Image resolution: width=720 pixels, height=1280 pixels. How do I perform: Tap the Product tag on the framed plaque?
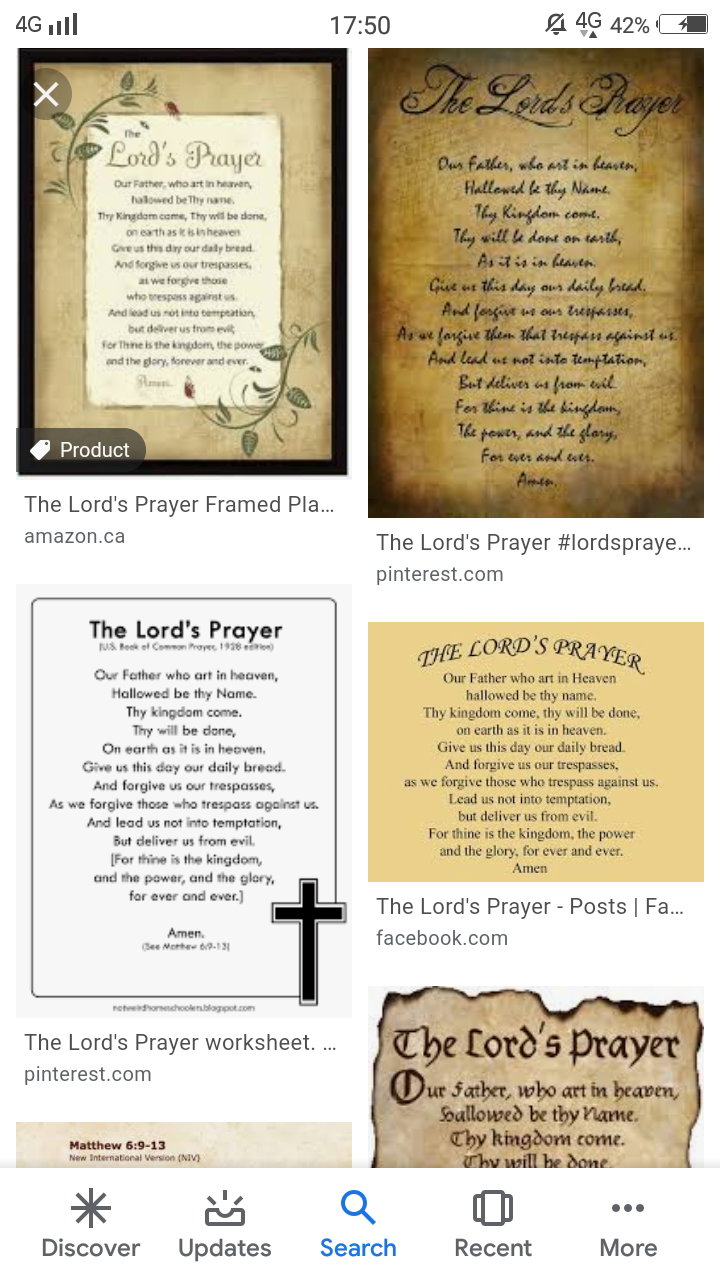pyautogui.click(x=81, y=450)
